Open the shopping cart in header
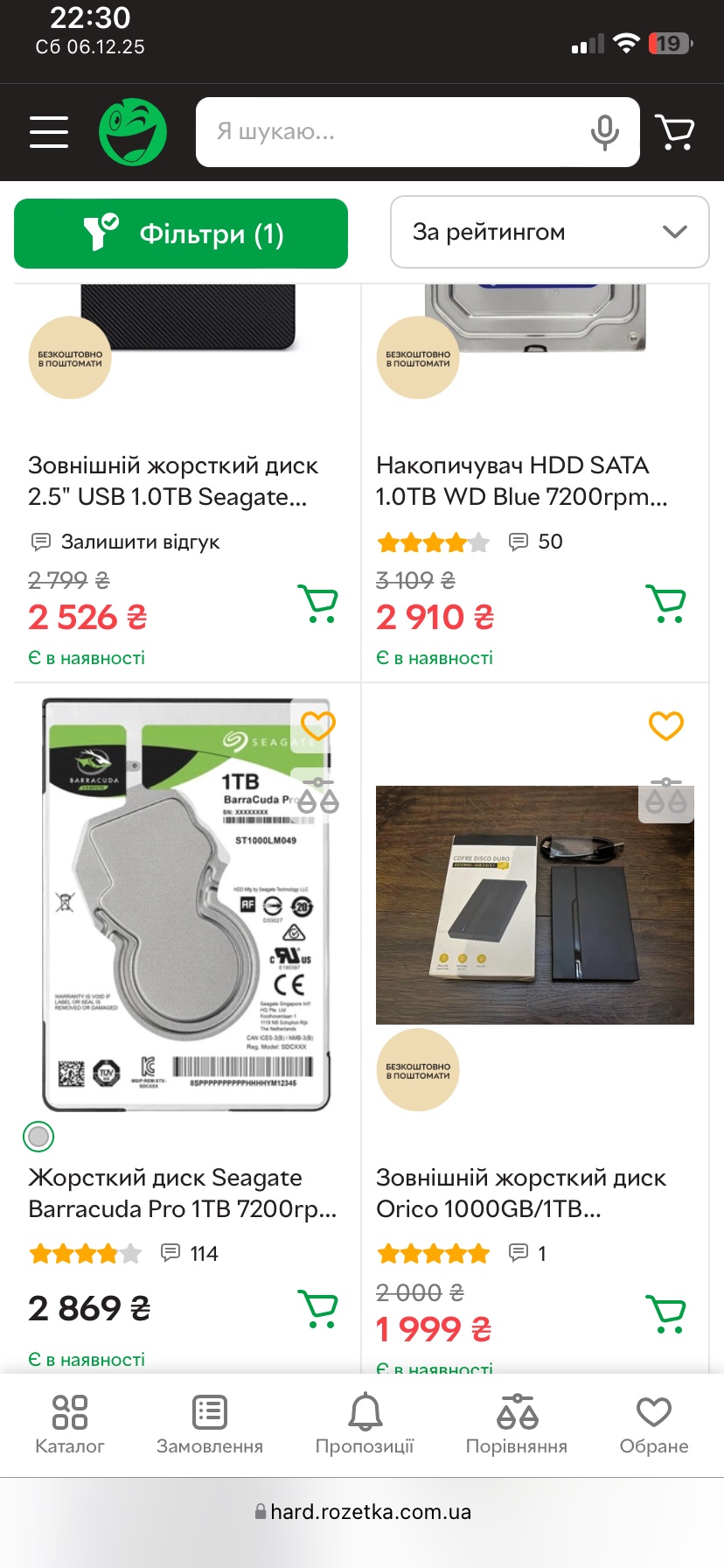 click(675, 132)
